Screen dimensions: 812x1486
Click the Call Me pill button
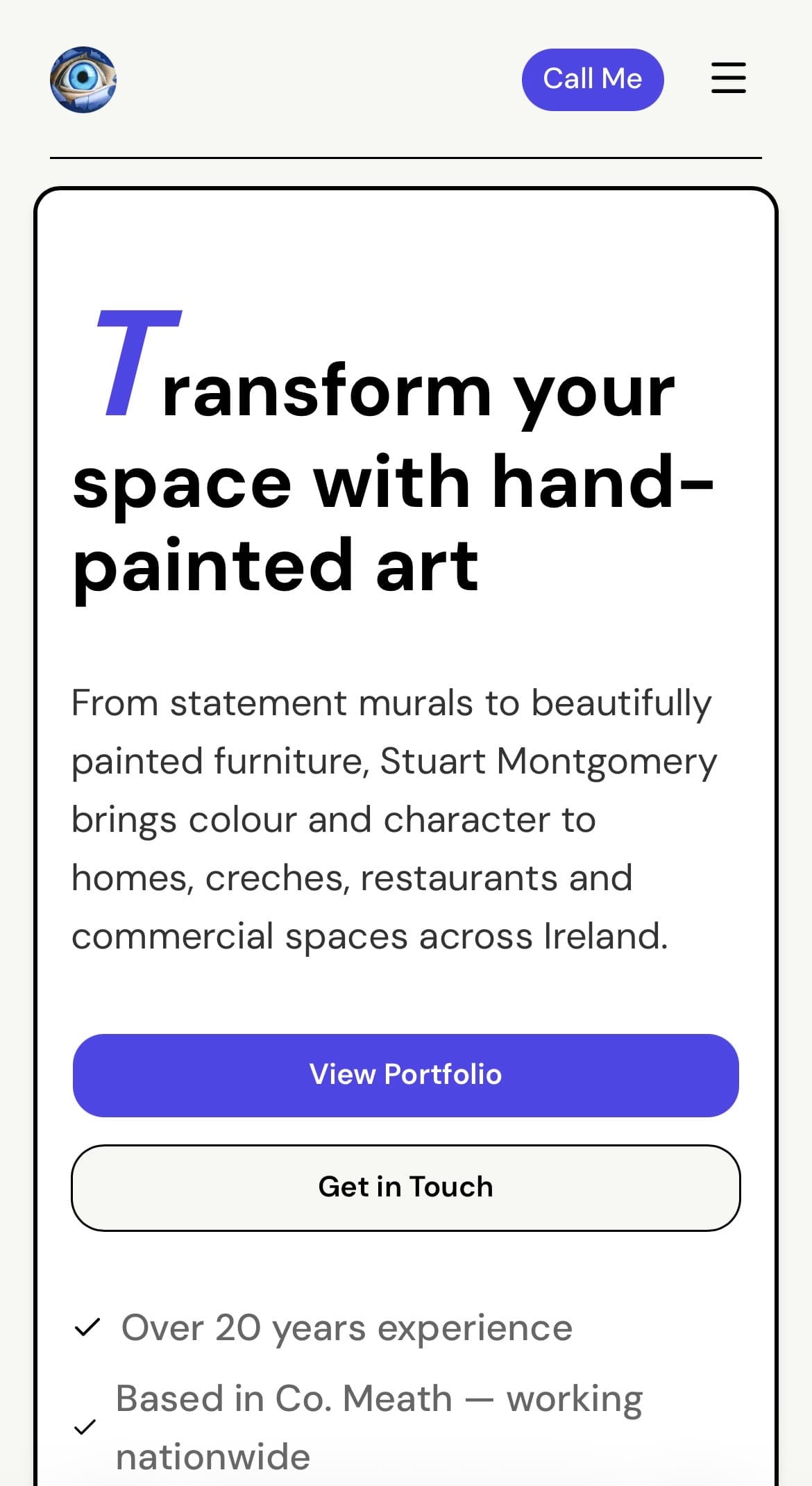[593, 79]
